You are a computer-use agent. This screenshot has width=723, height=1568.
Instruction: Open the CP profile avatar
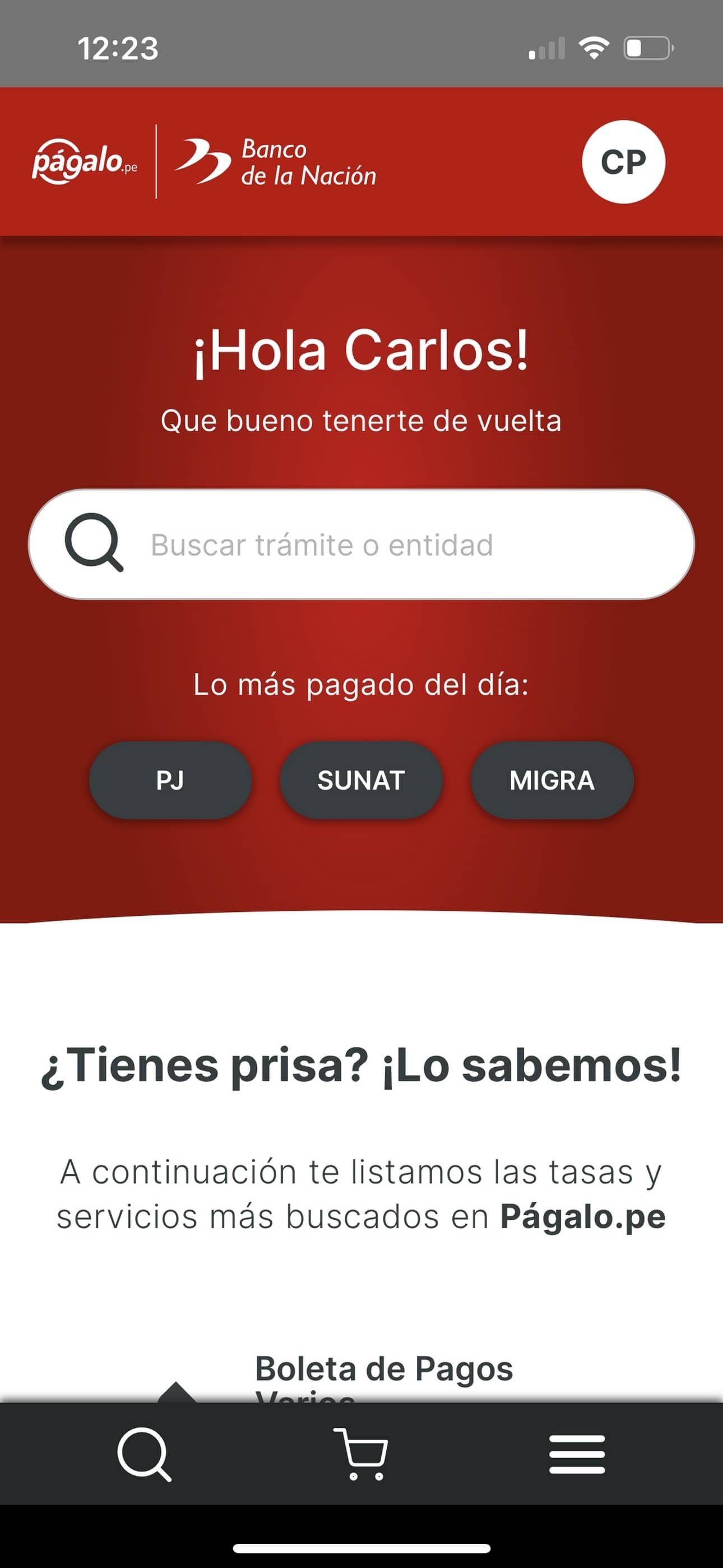623,163
